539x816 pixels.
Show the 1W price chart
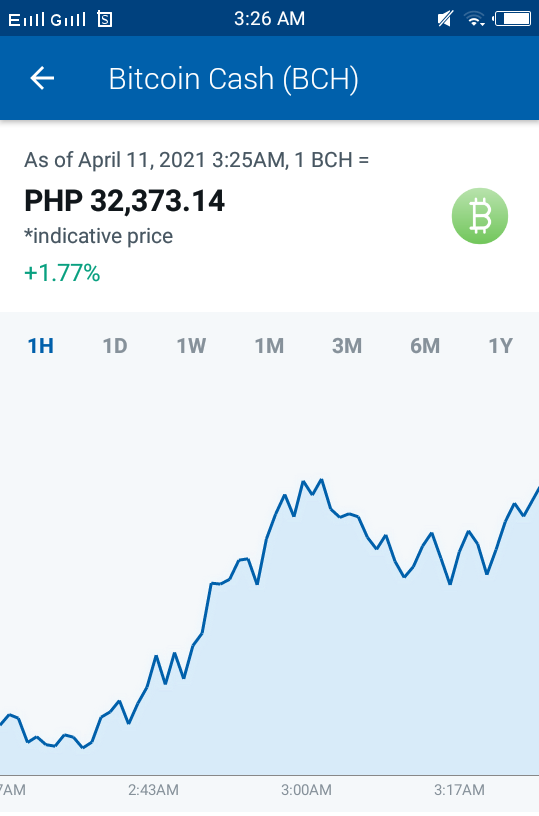tap(191, 346)
